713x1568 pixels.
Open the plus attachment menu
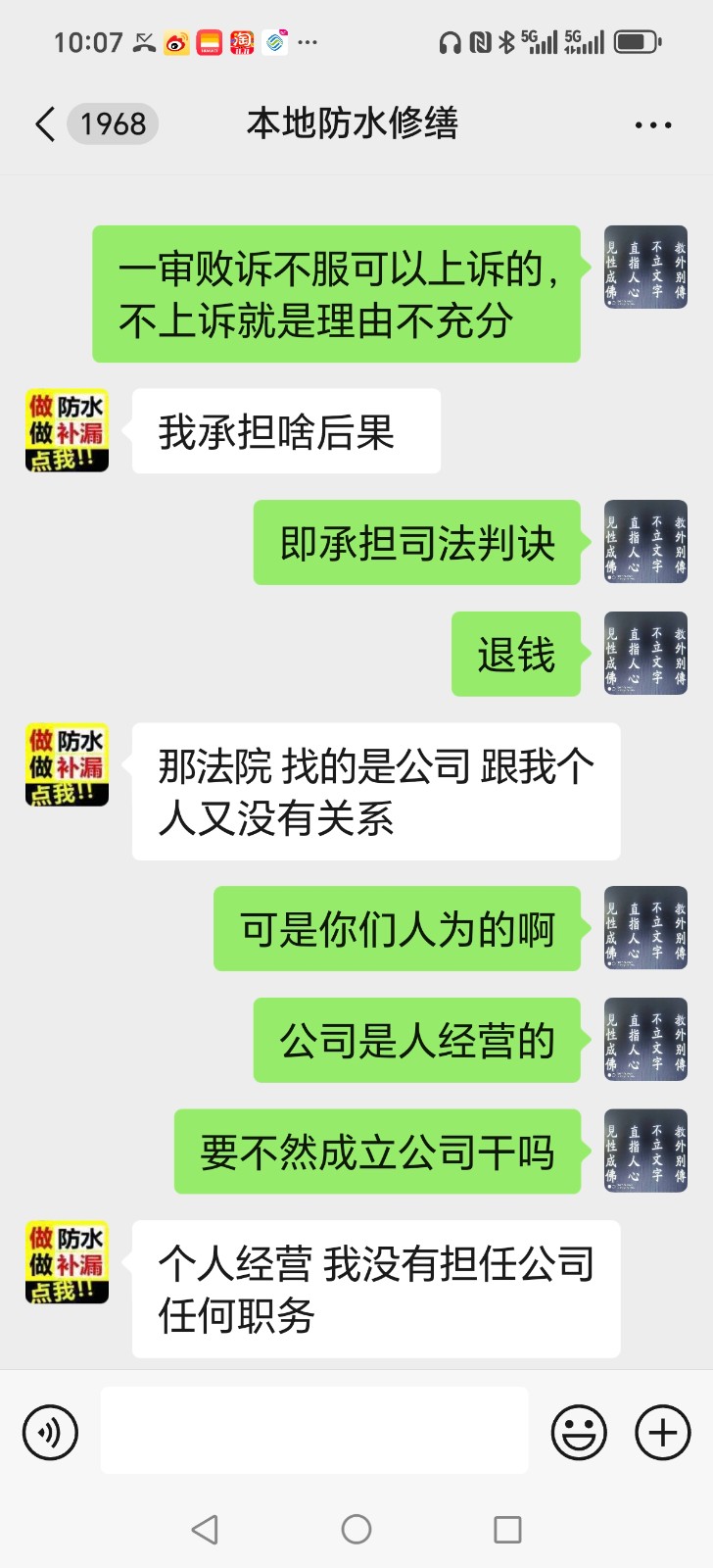pos(663,1432)
